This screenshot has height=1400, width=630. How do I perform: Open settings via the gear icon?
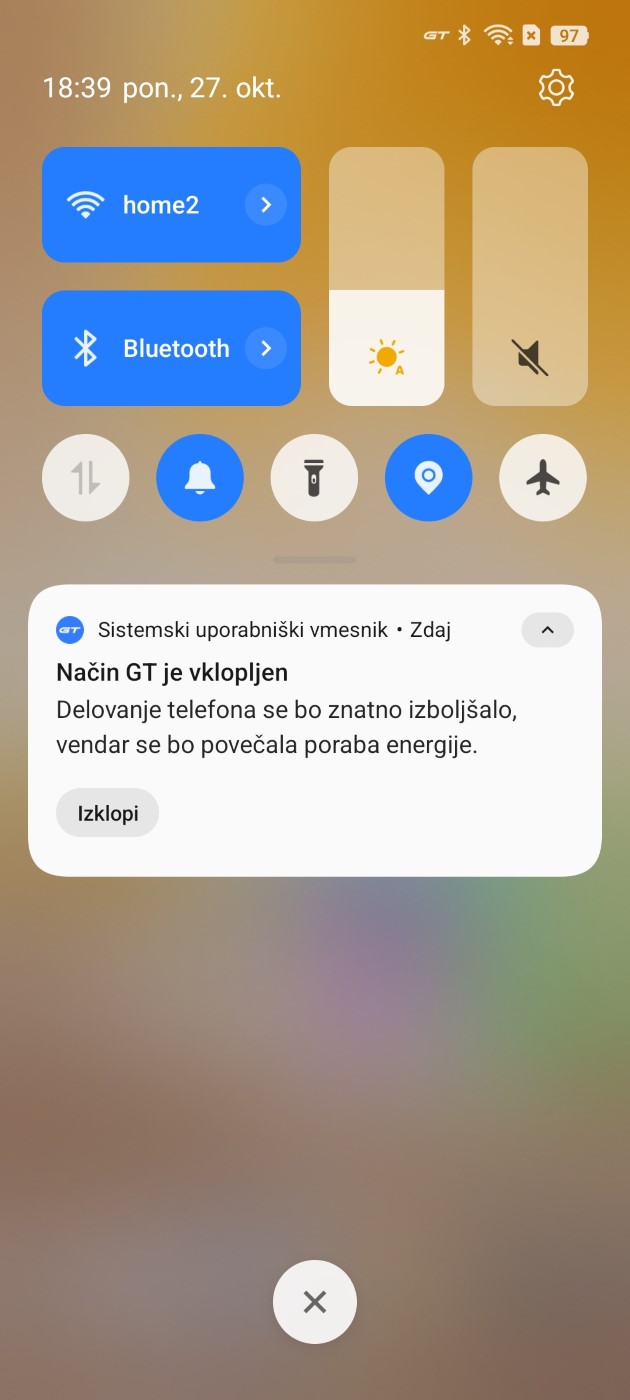(x=556, y=88)
